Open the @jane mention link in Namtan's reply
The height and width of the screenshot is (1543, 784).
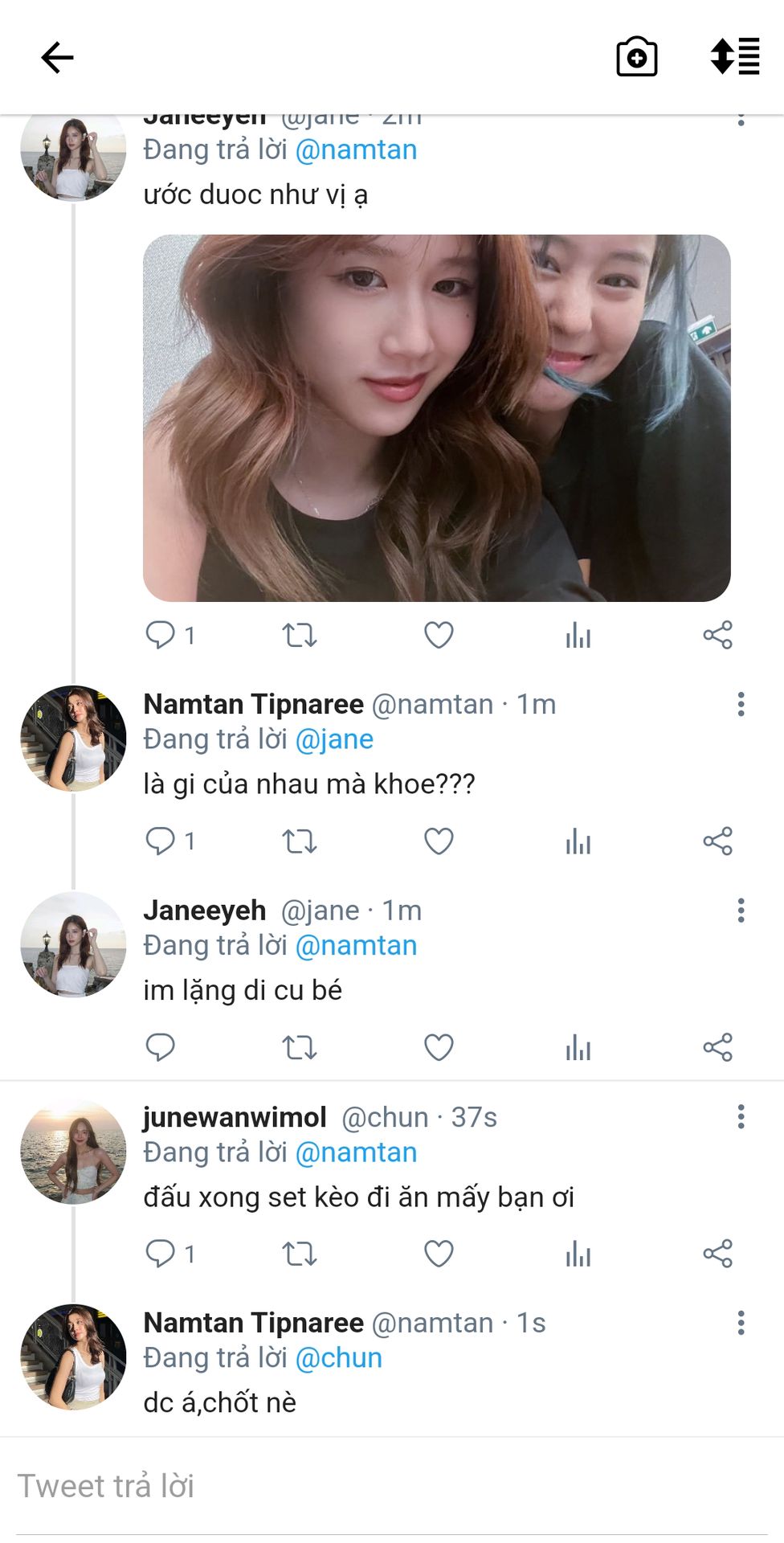[x=334, y=739]
